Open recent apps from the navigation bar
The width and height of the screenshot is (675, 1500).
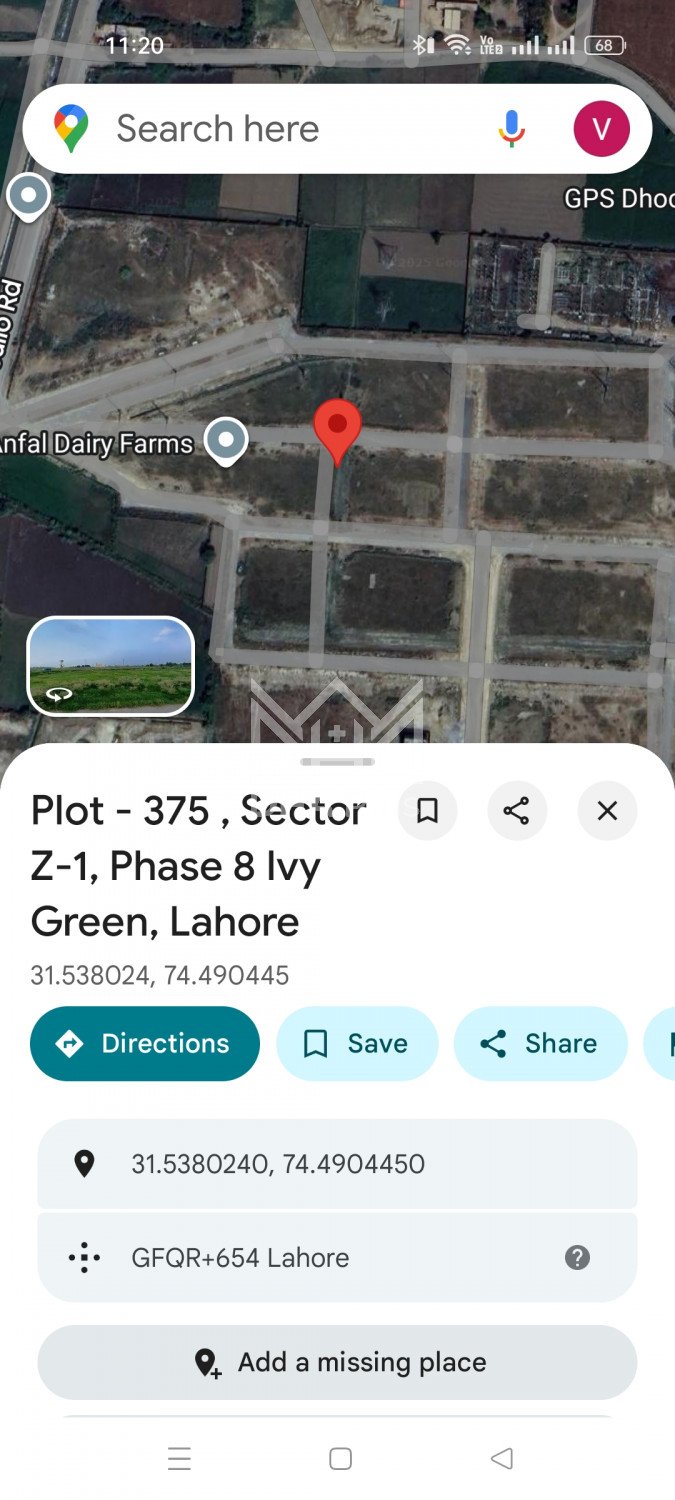tap(179, 1459)
